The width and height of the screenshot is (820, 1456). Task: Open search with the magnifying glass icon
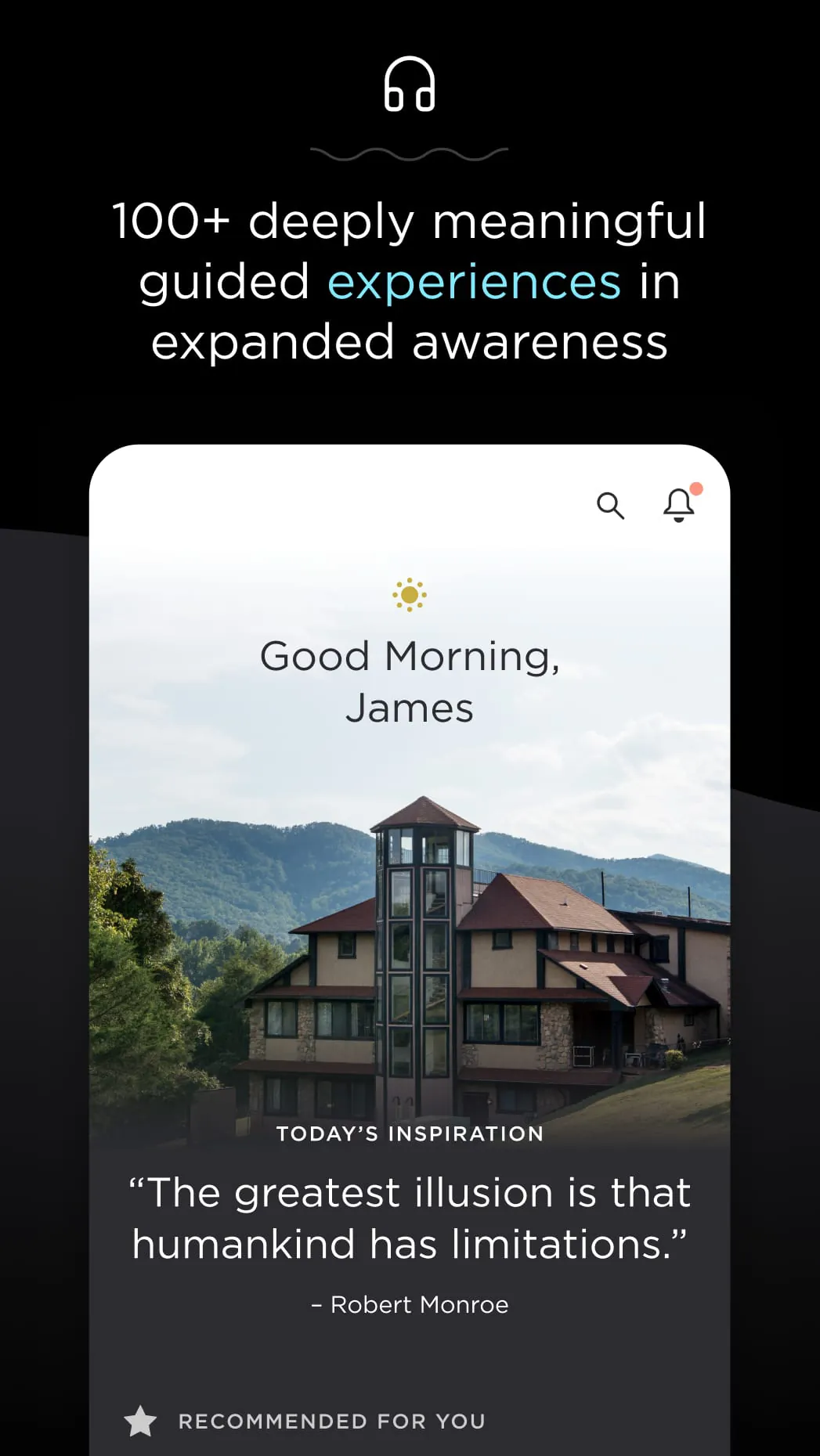(x=612, y=506)
